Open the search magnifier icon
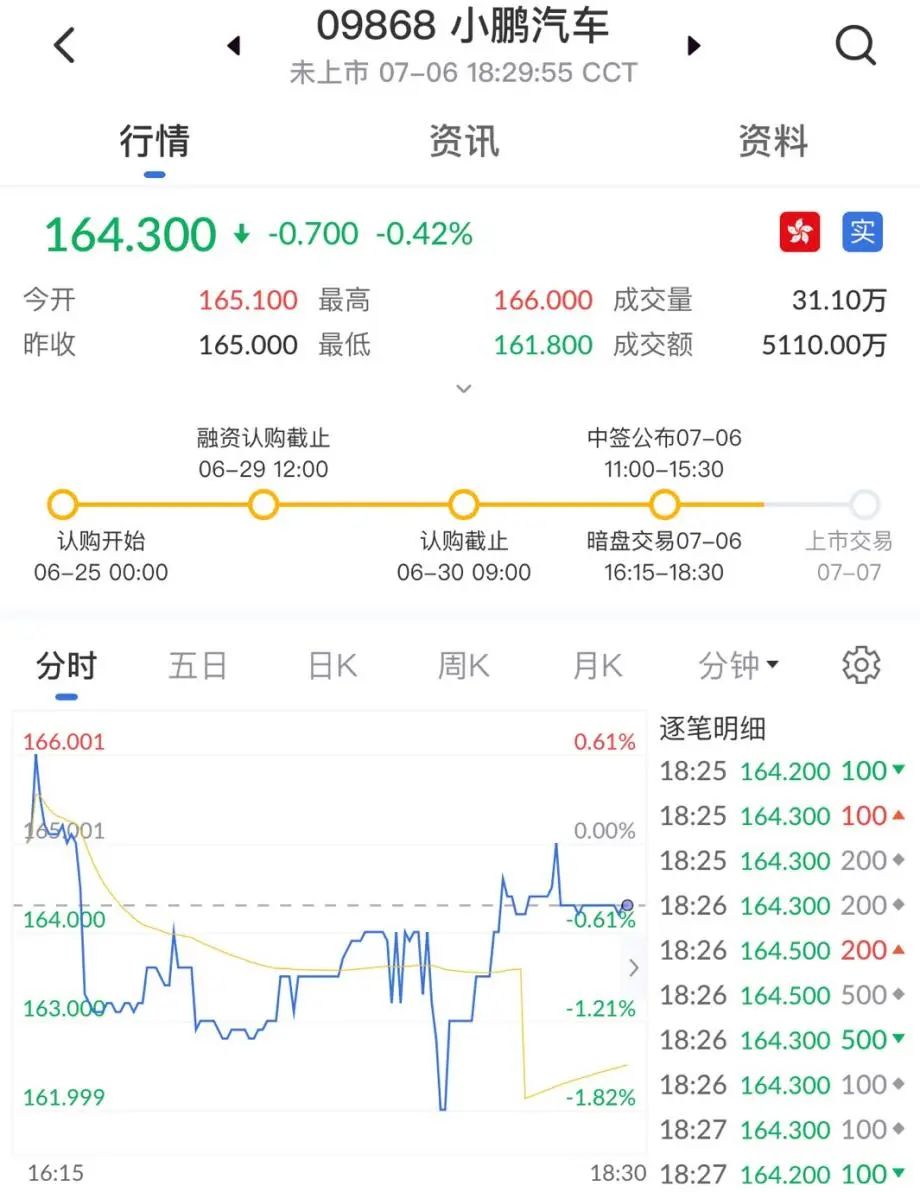 pos(855,46)
